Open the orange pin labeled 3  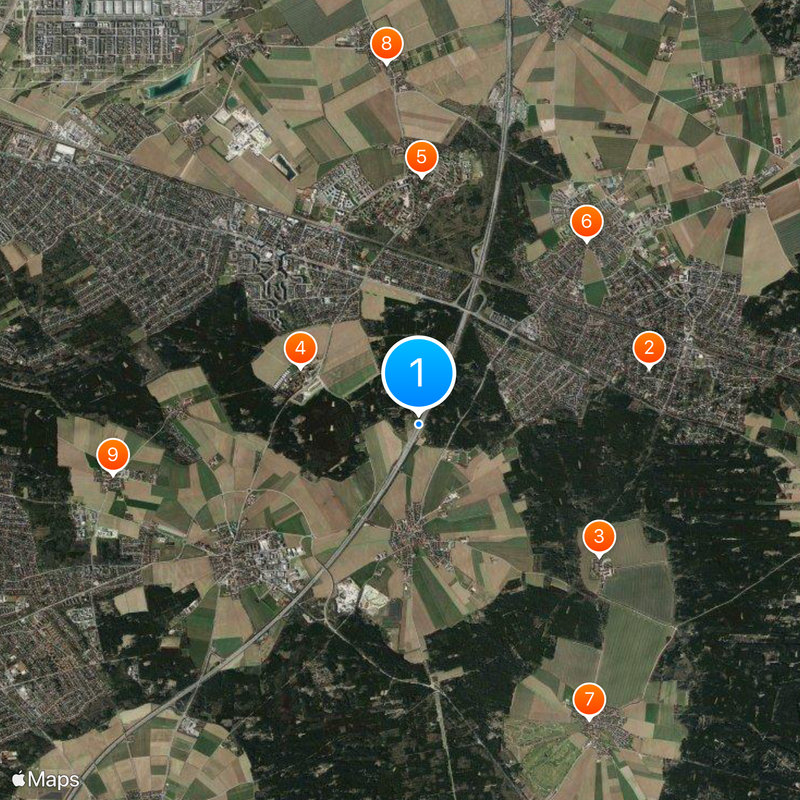click(x=599, y=538)
